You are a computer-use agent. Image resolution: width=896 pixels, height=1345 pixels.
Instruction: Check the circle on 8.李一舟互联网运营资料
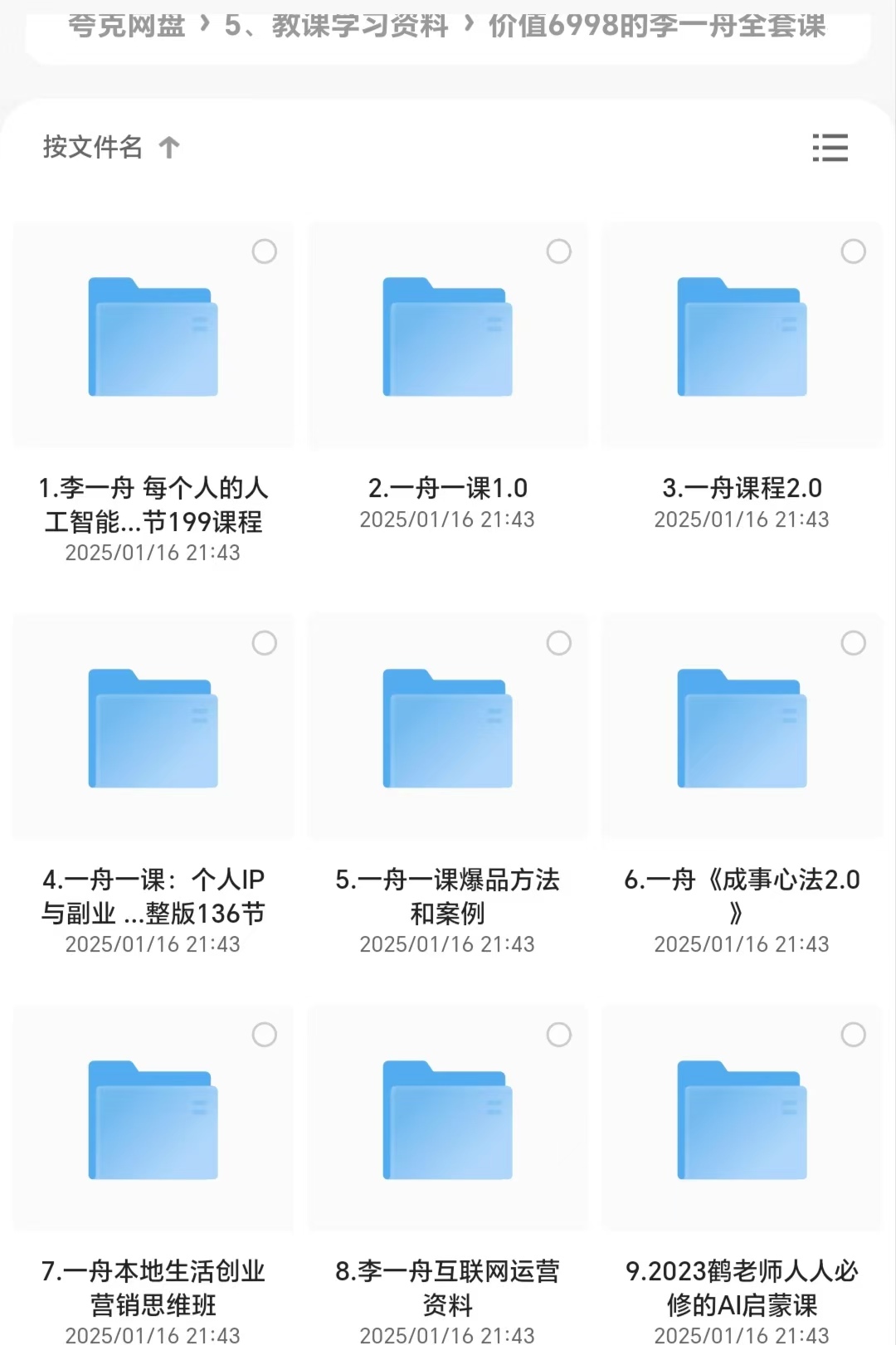pos(558,1035)
